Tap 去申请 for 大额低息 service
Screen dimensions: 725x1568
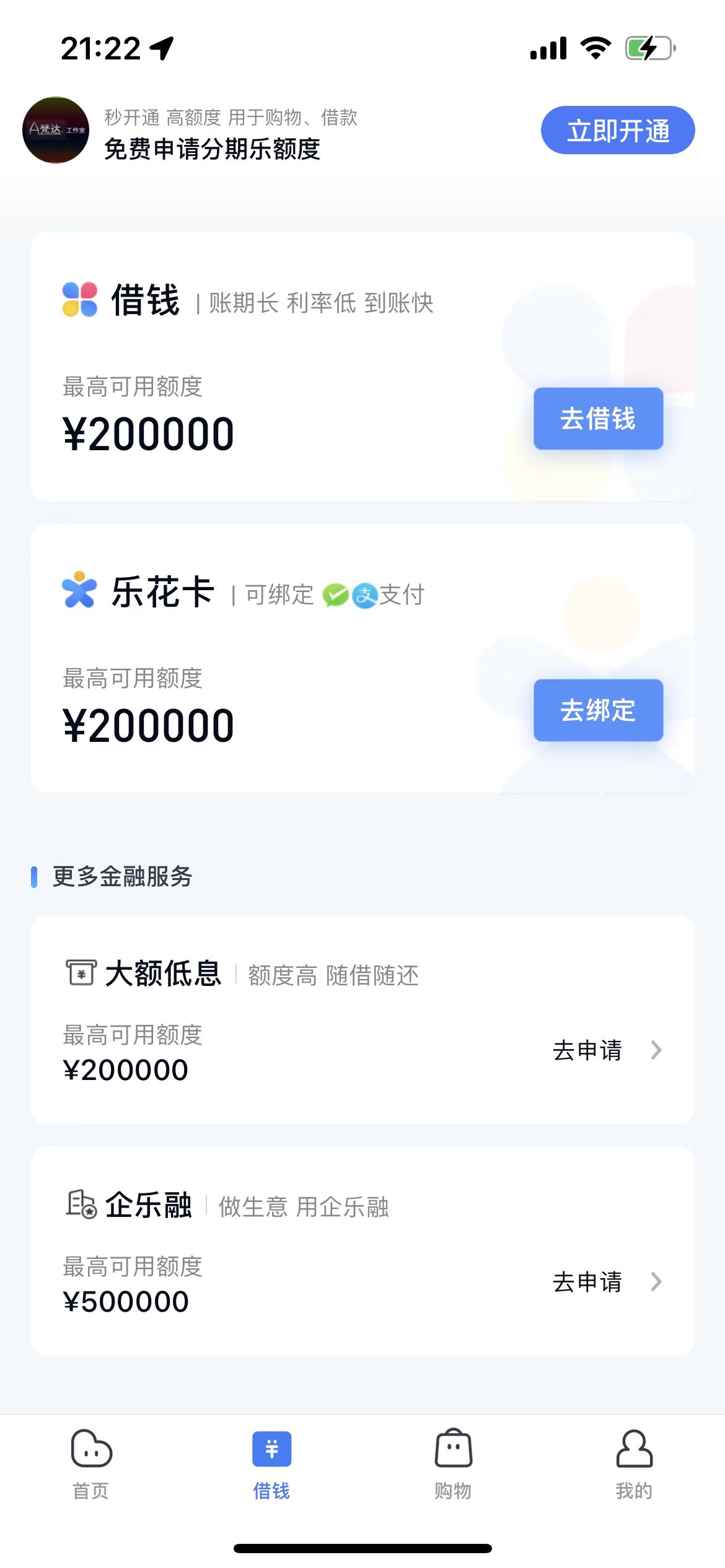point(587,1050)
